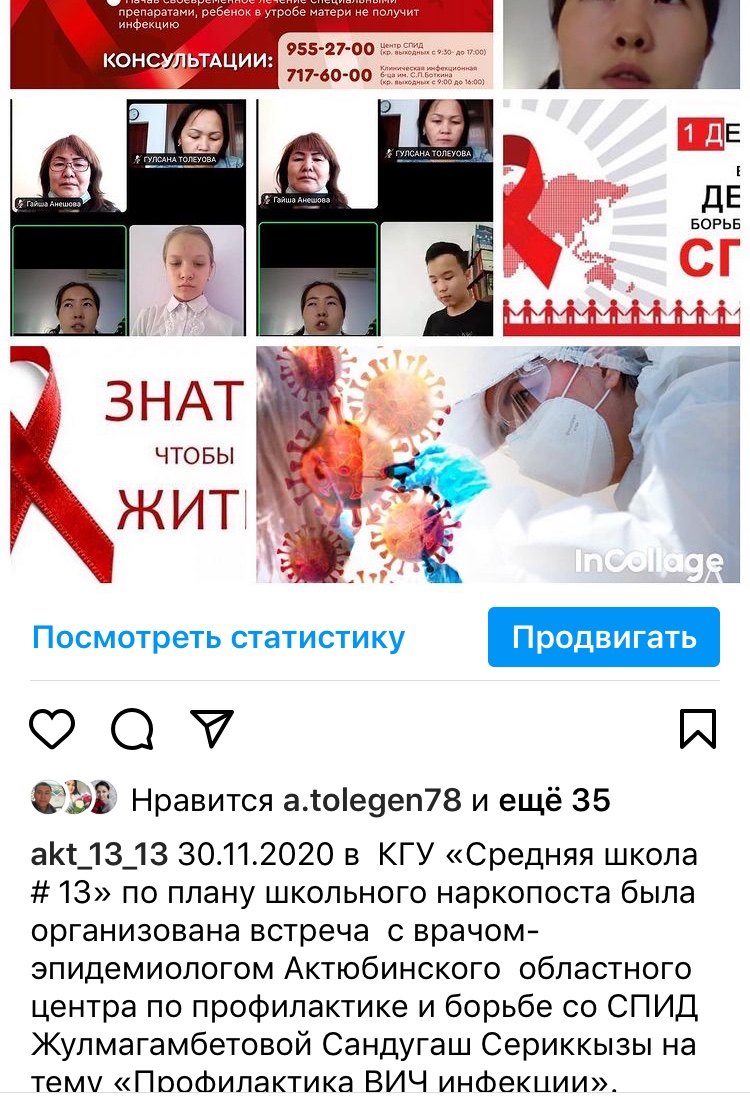
Task: Open the post's photo collage
Action: 375,340
